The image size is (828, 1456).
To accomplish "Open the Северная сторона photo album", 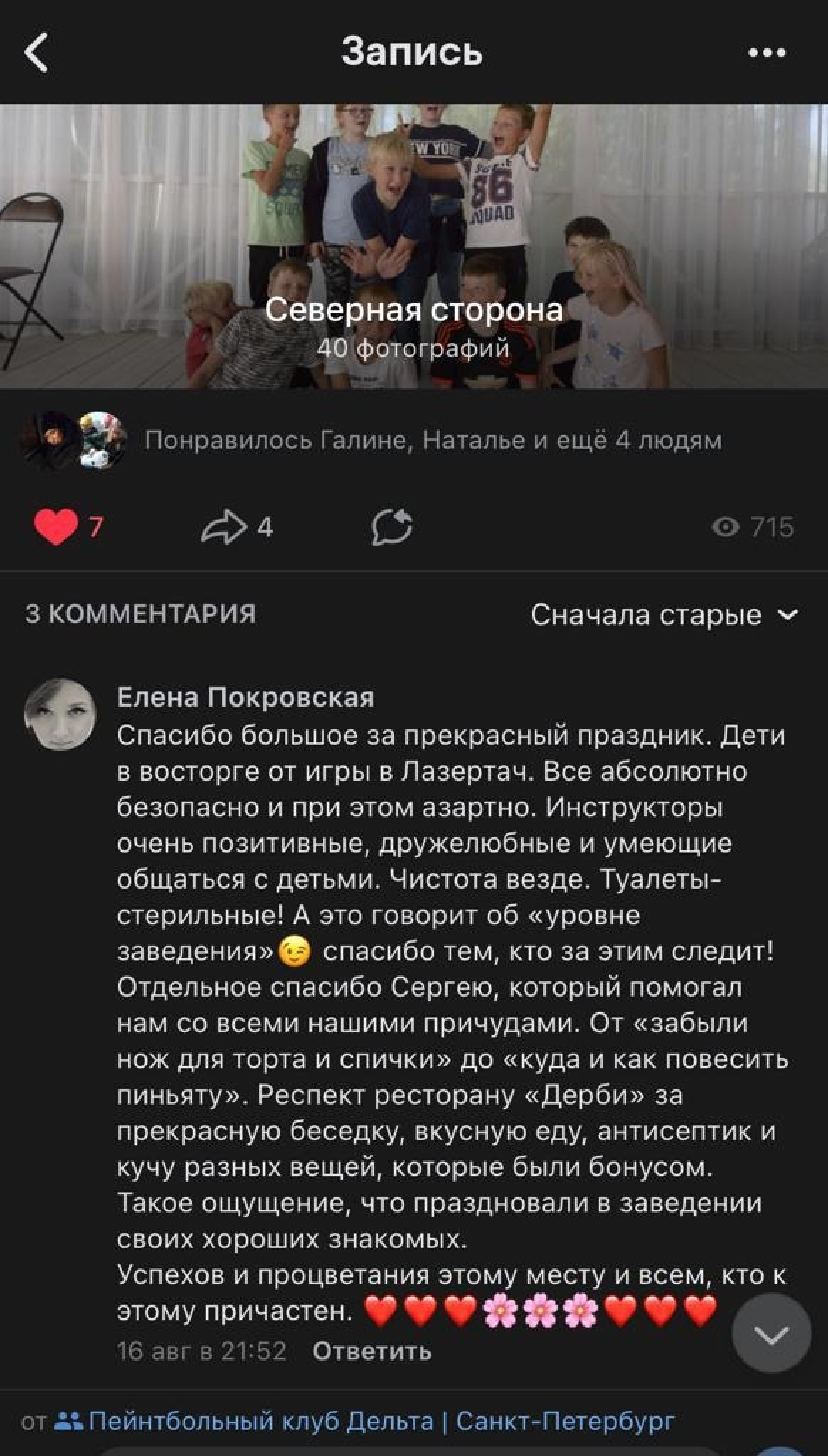I will 414,246.
